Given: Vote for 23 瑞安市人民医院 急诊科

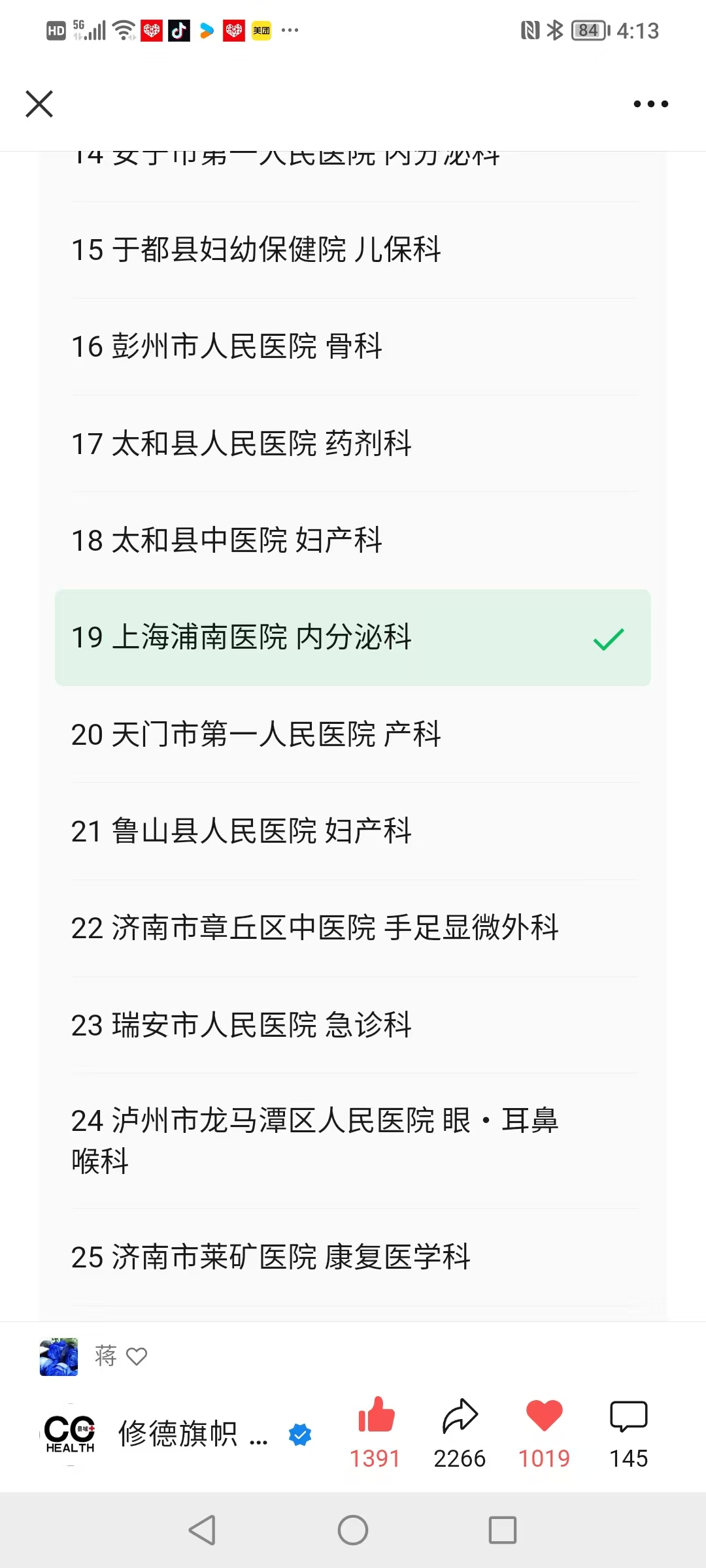Looking at the screenshot, I should 353,1025.
